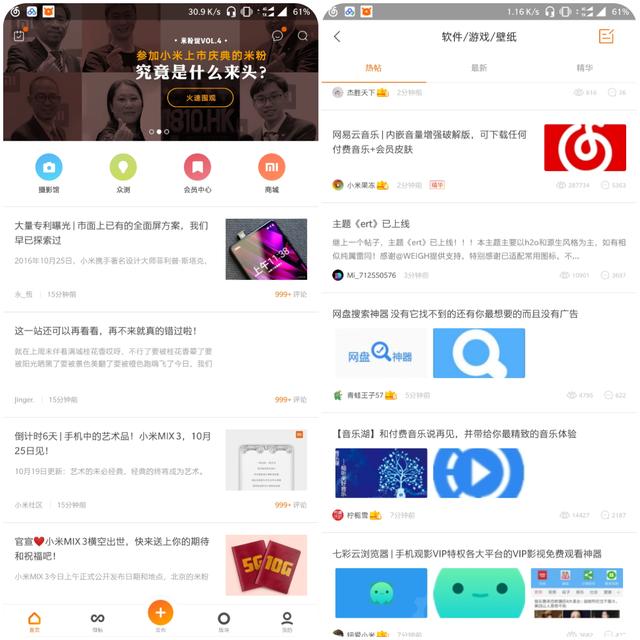Open the thread 网易云音乐 内嵌音量增强破解版
The image size is (640, 640).
[x=430, y=140]
